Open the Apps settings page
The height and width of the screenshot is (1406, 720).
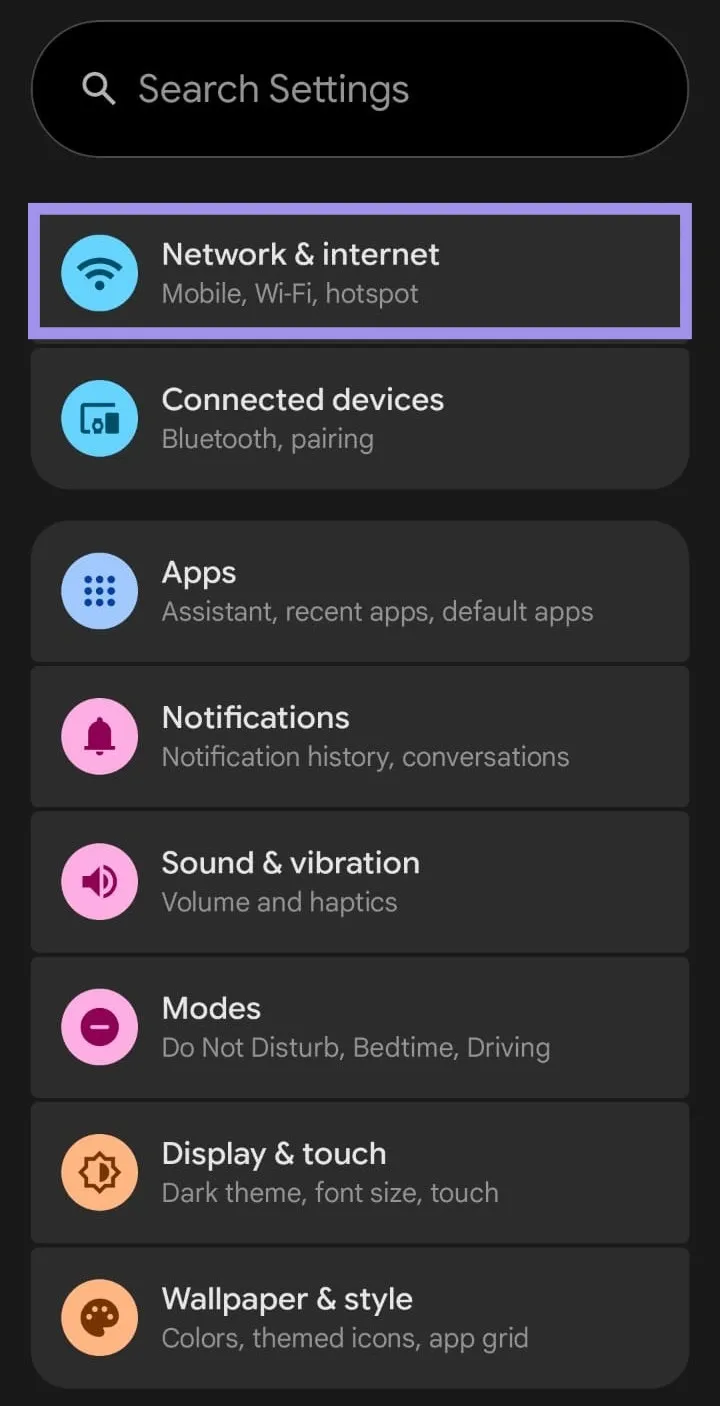[x=360, y=590]
